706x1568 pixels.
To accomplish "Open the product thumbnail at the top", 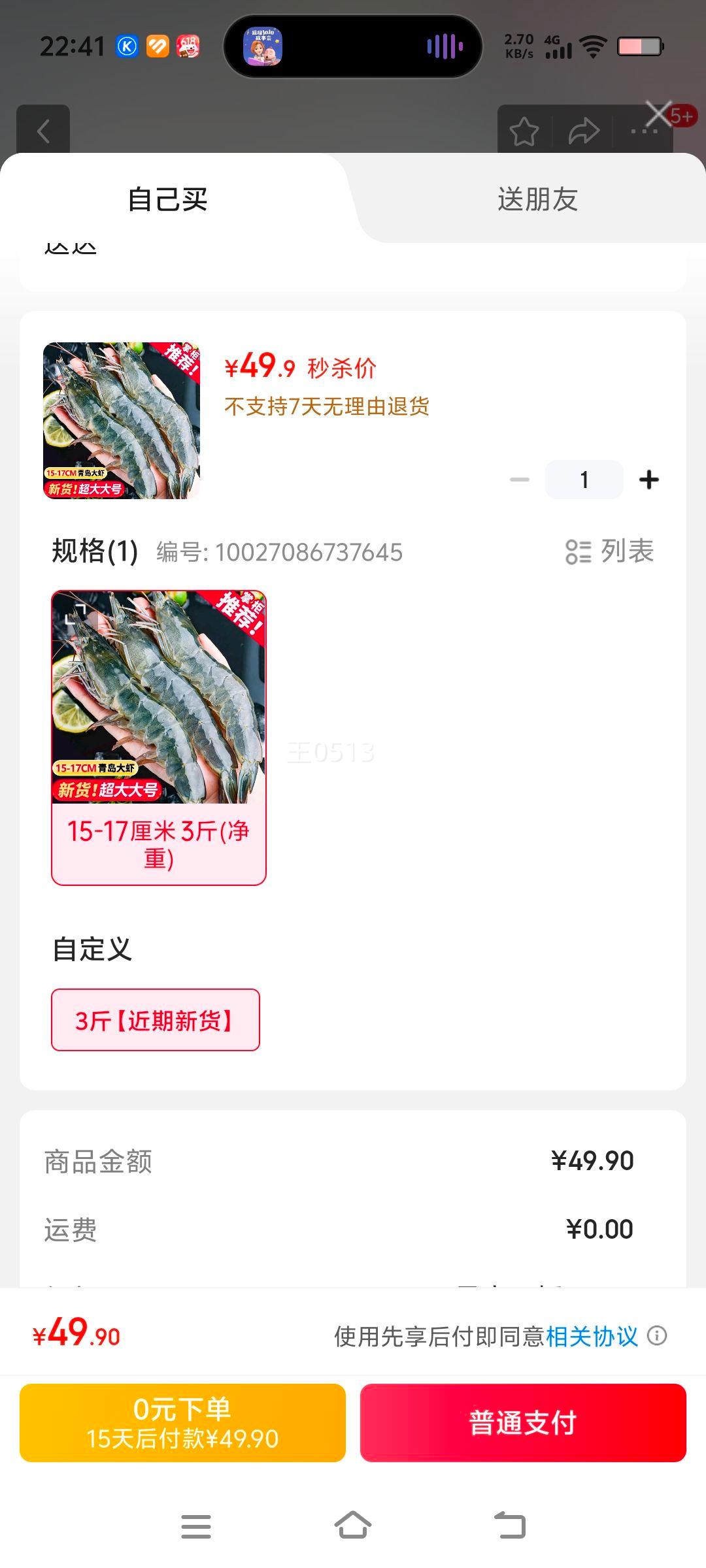I will (122, 421).
